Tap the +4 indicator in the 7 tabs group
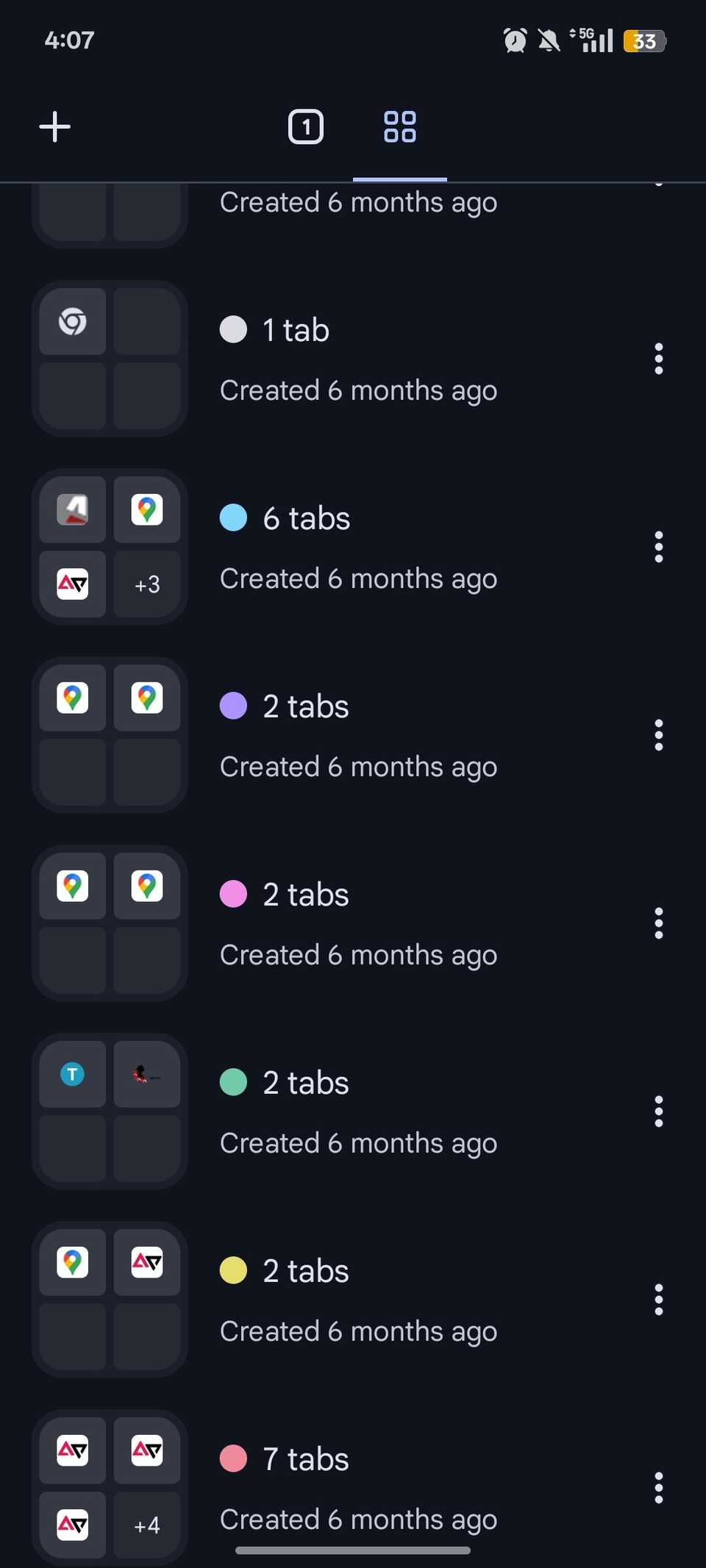 pyautogui.click(x=146, y=1525)
